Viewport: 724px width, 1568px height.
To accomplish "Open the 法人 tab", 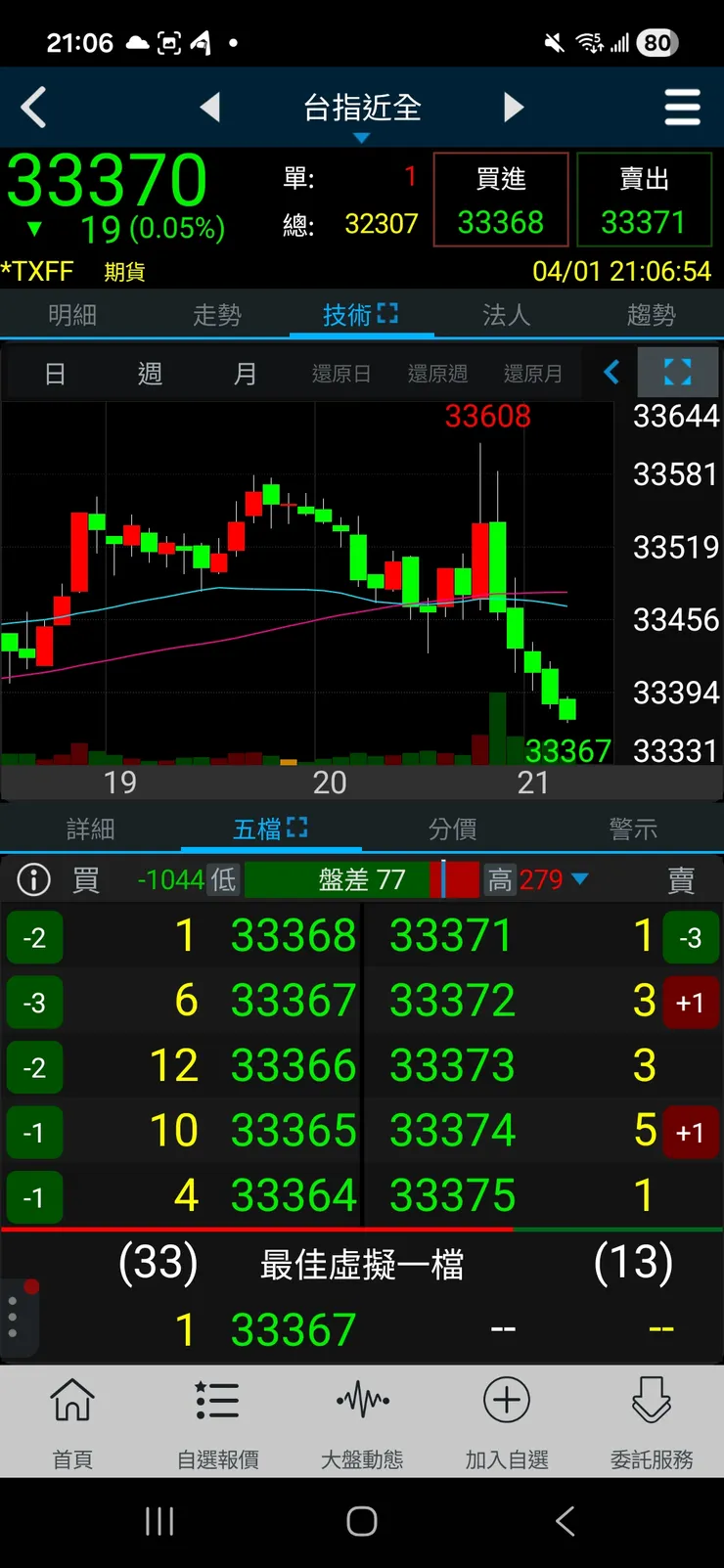I will 506,315.
